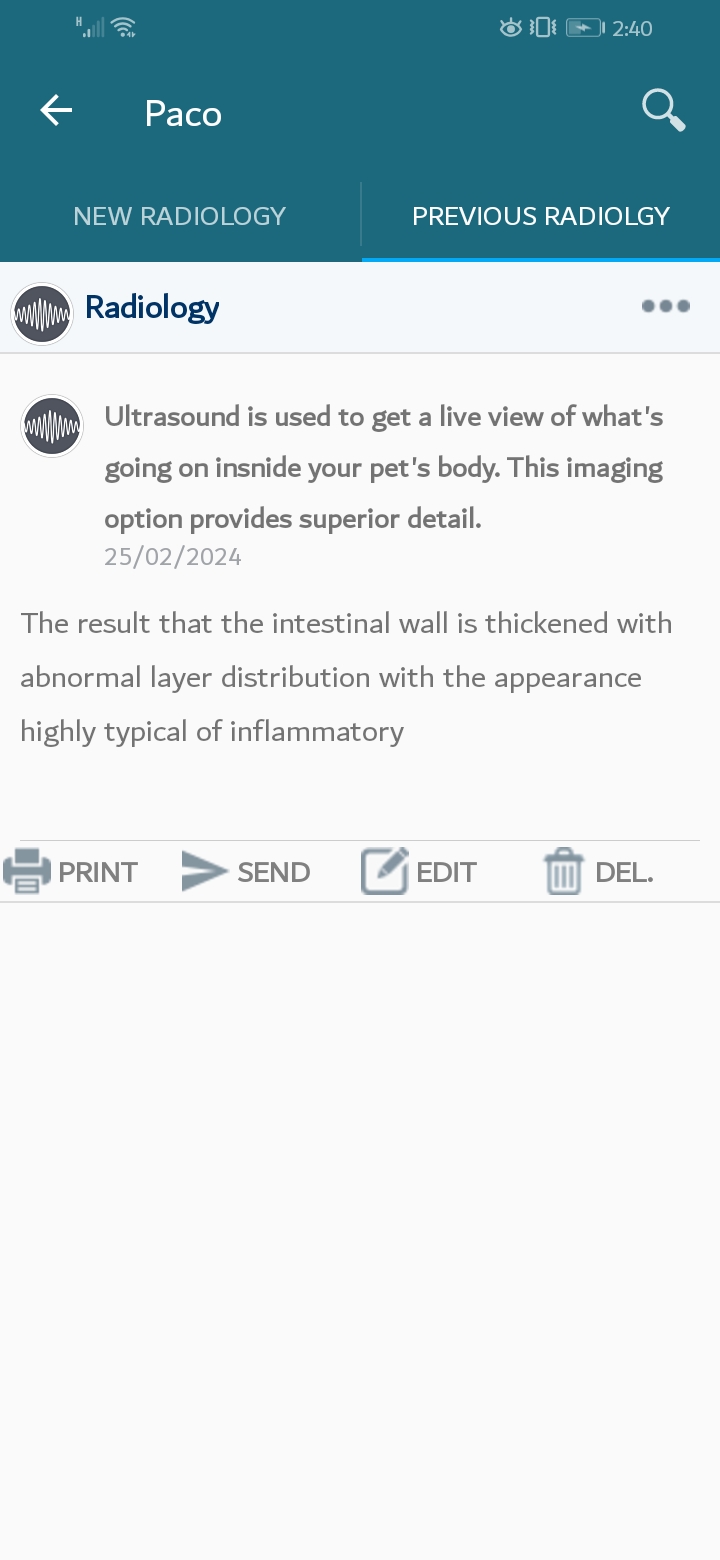Select the Previous Radiolgy tab
720x1560 pixels.
pyautogui.click(x=541, y=216)
